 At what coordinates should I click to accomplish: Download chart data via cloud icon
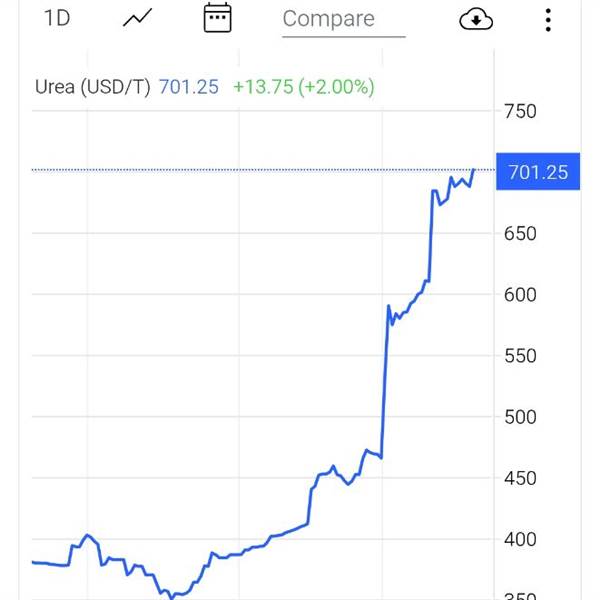pyautogui.click(x=476, y=19)
